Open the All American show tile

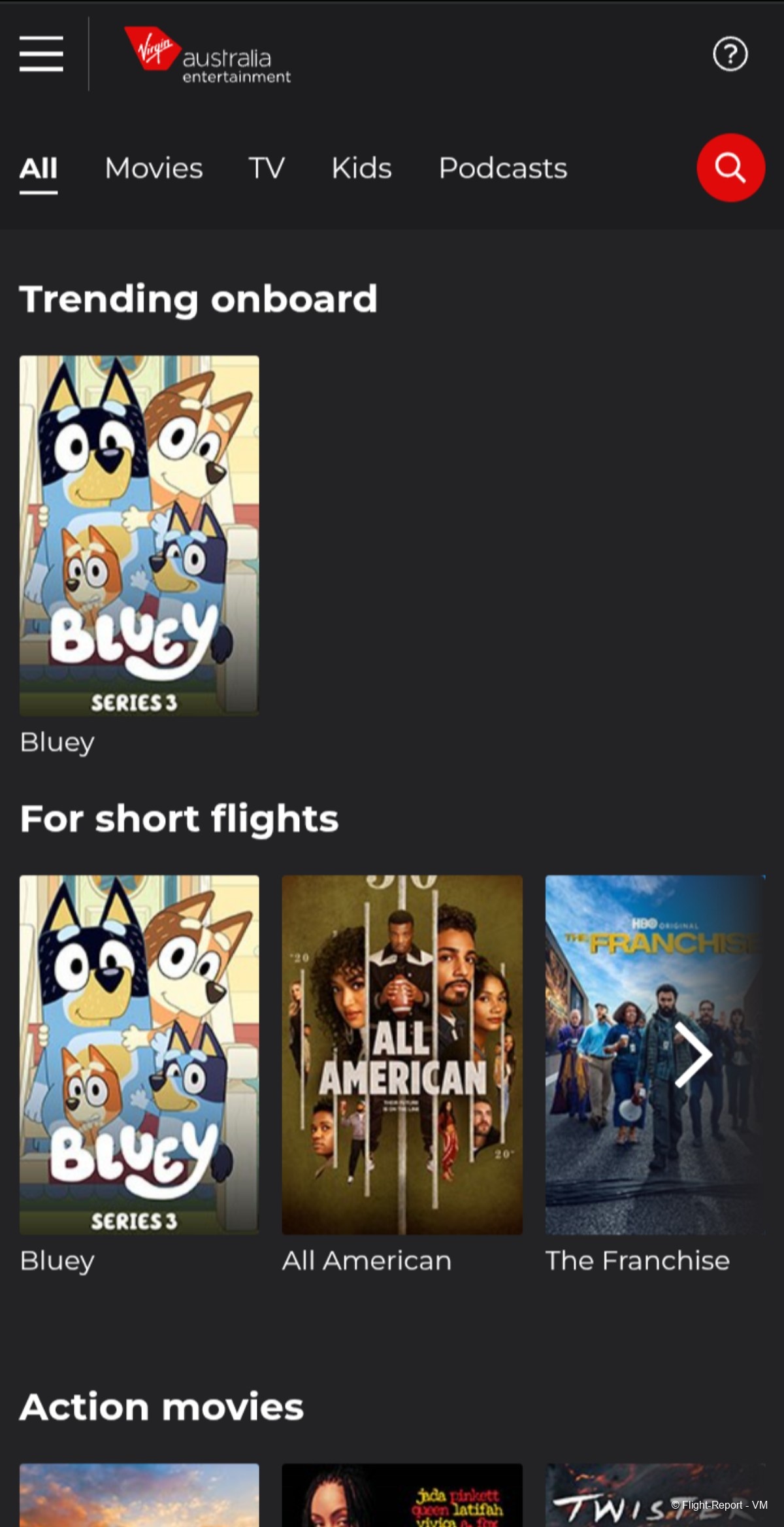pyautogui.click(x=402, y=1054)
